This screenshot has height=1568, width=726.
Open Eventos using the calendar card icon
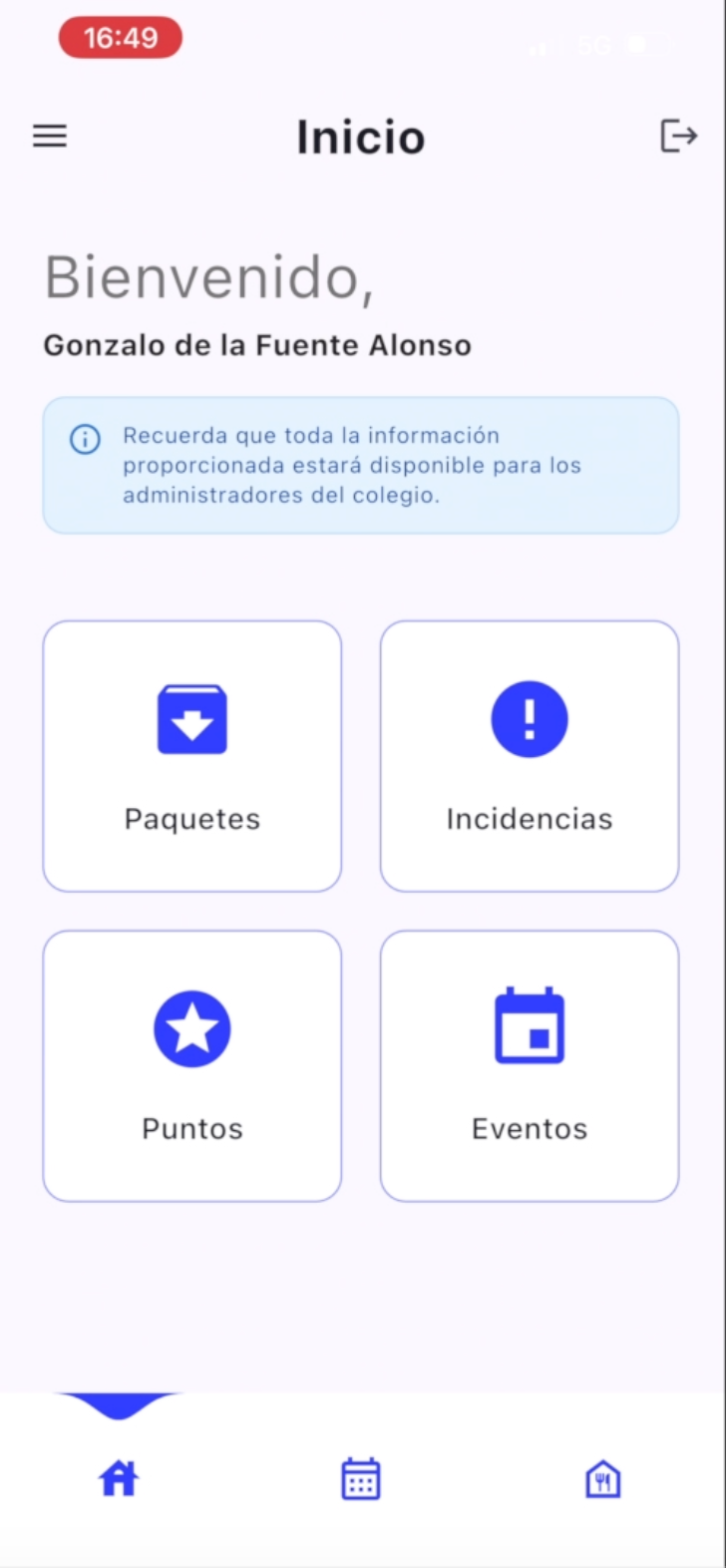[x=529, y=1028]
